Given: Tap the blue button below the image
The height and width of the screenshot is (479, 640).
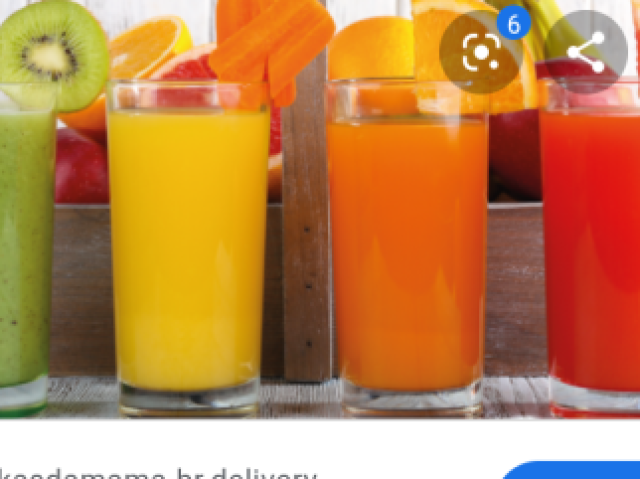Looking at the screenshot, I should pos(570,471).
